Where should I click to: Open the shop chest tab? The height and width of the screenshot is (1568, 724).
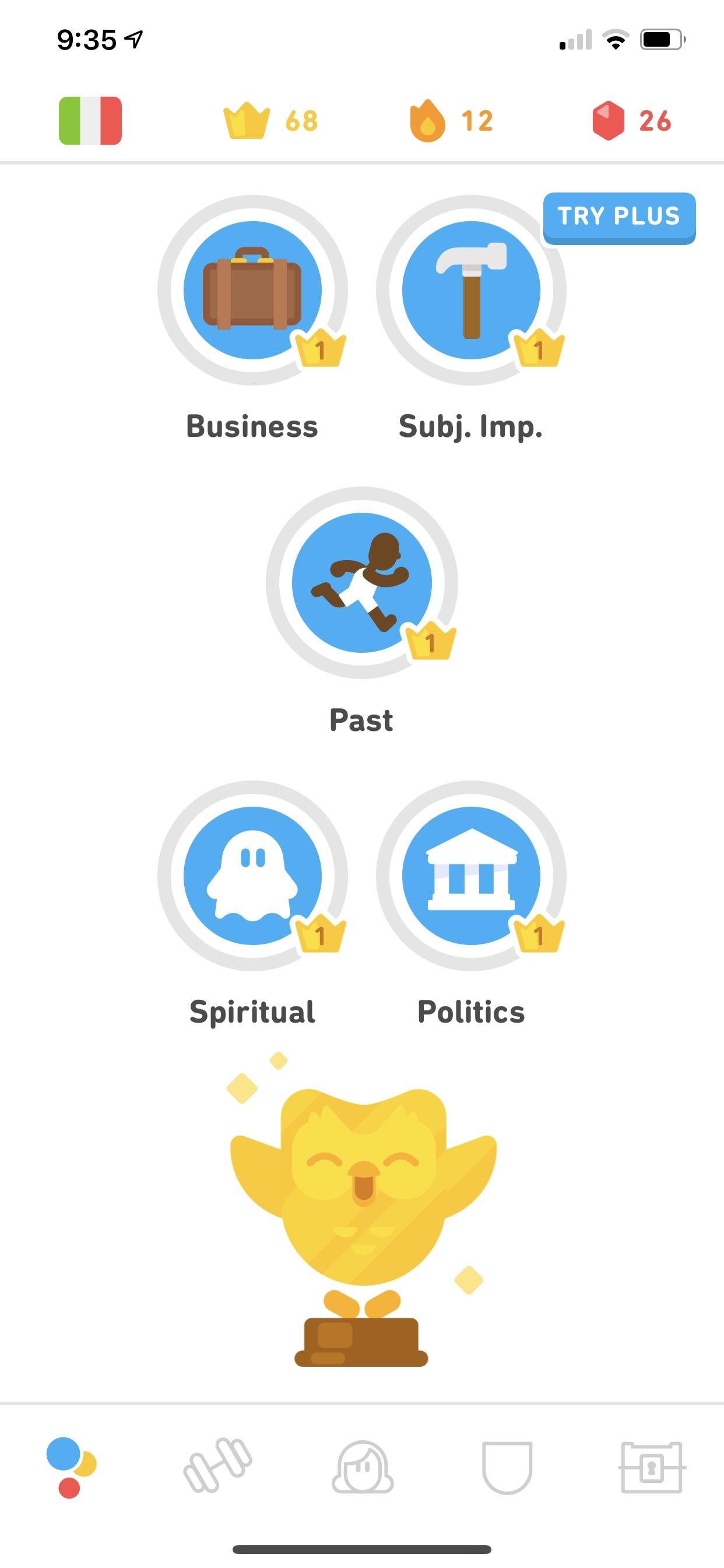click(652, 1468)
